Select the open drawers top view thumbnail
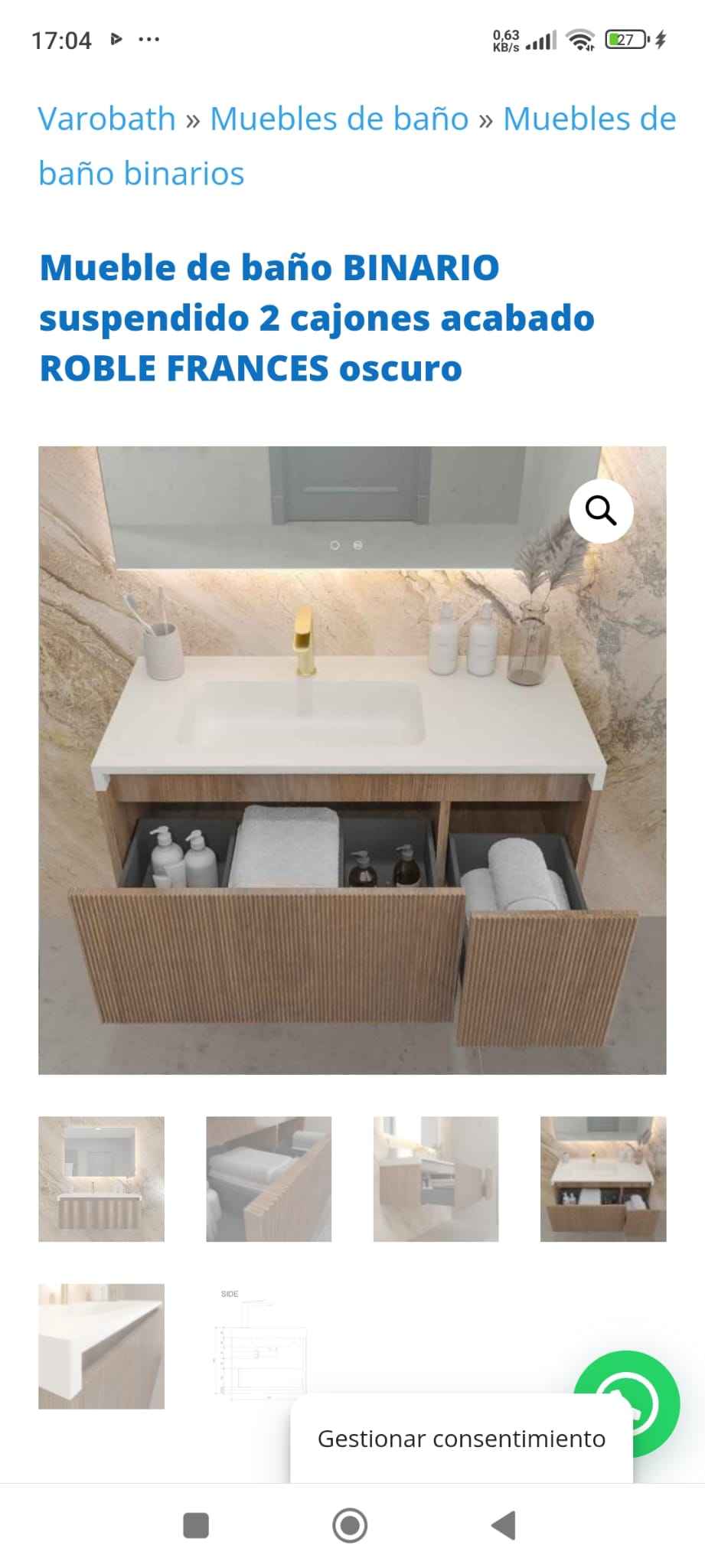The width and height of the screenshot is (705, 1568). (603, 1178)
